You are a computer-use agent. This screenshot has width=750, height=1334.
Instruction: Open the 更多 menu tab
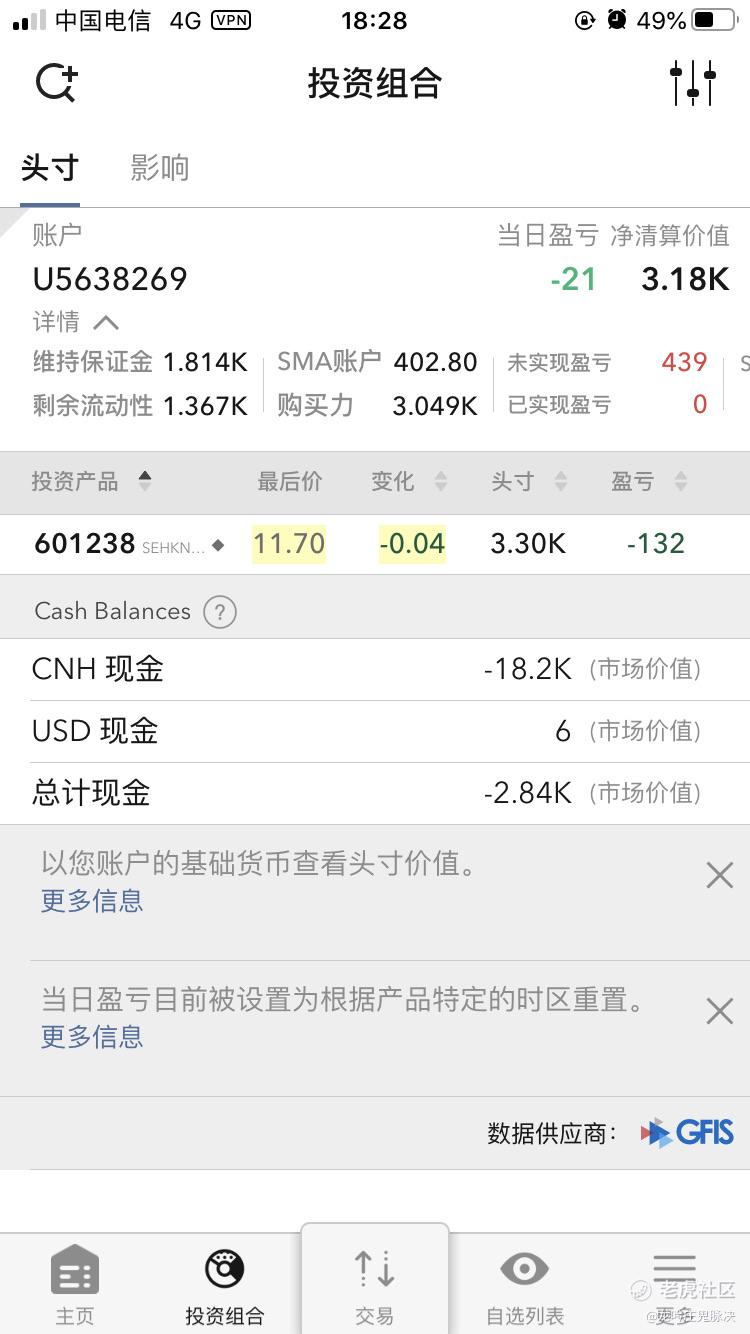click(675, 1285)
